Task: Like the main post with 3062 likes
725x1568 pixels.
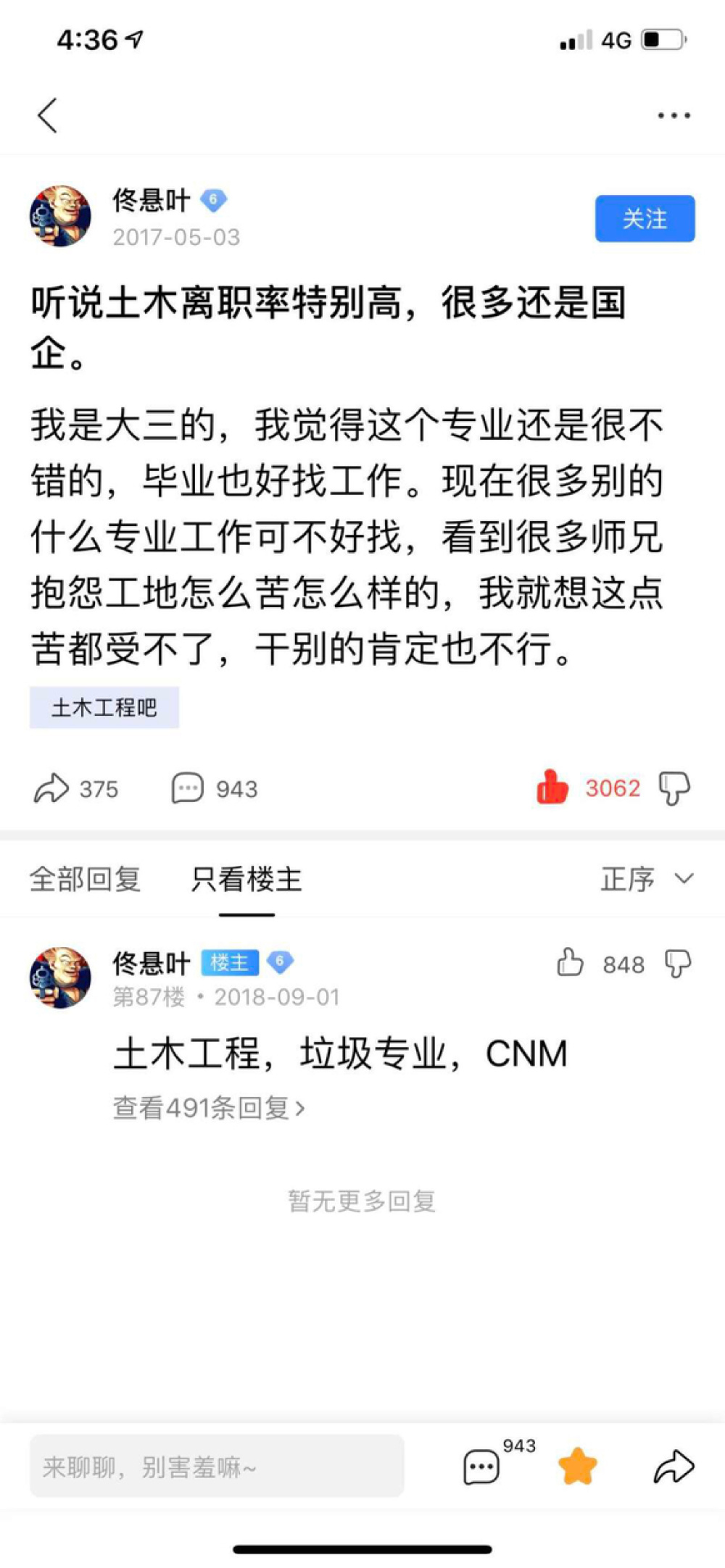Action: (552, 788)
